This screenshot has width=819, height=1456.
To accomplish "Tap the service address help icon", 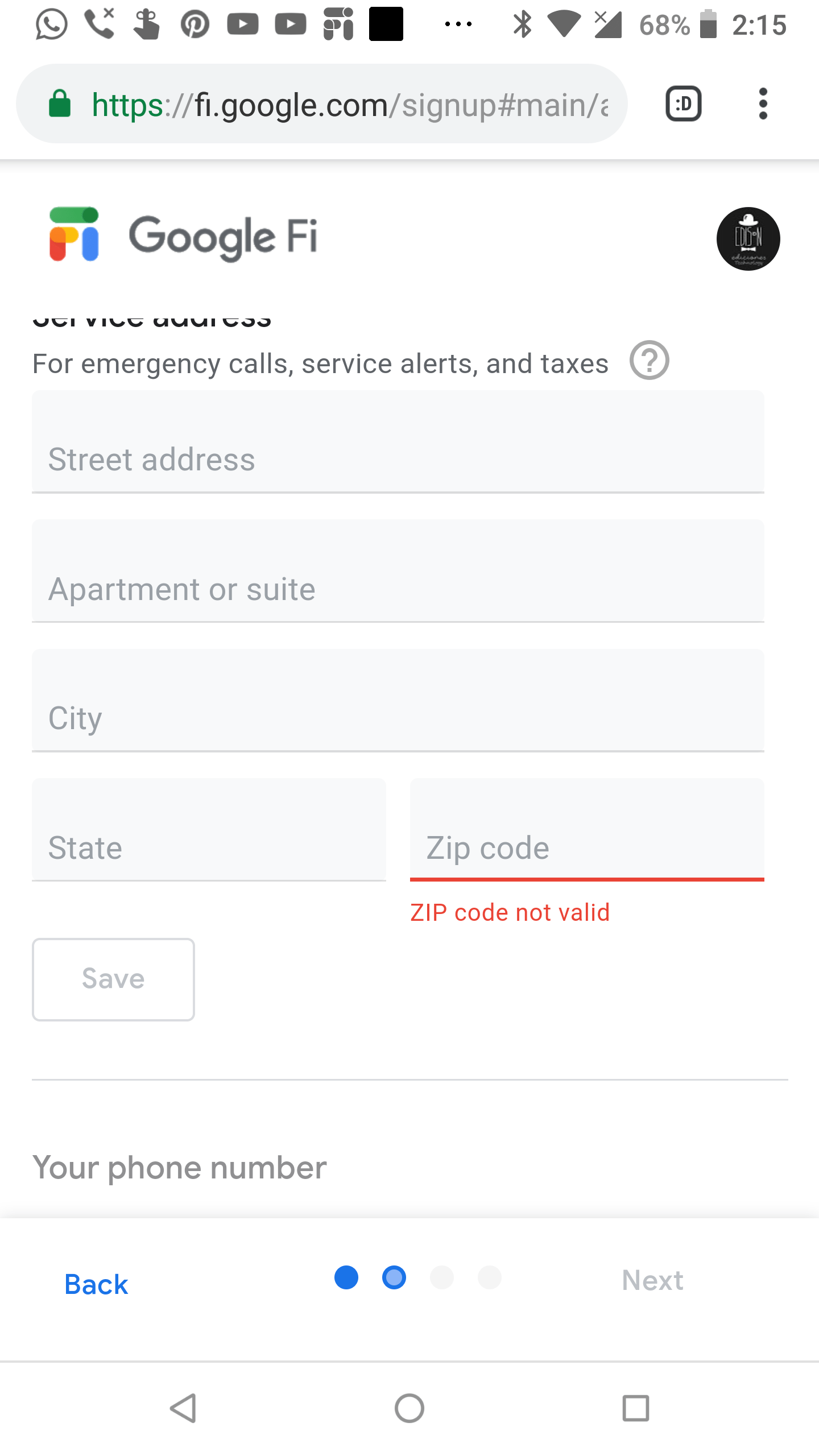I will click(x=649, y=361).
